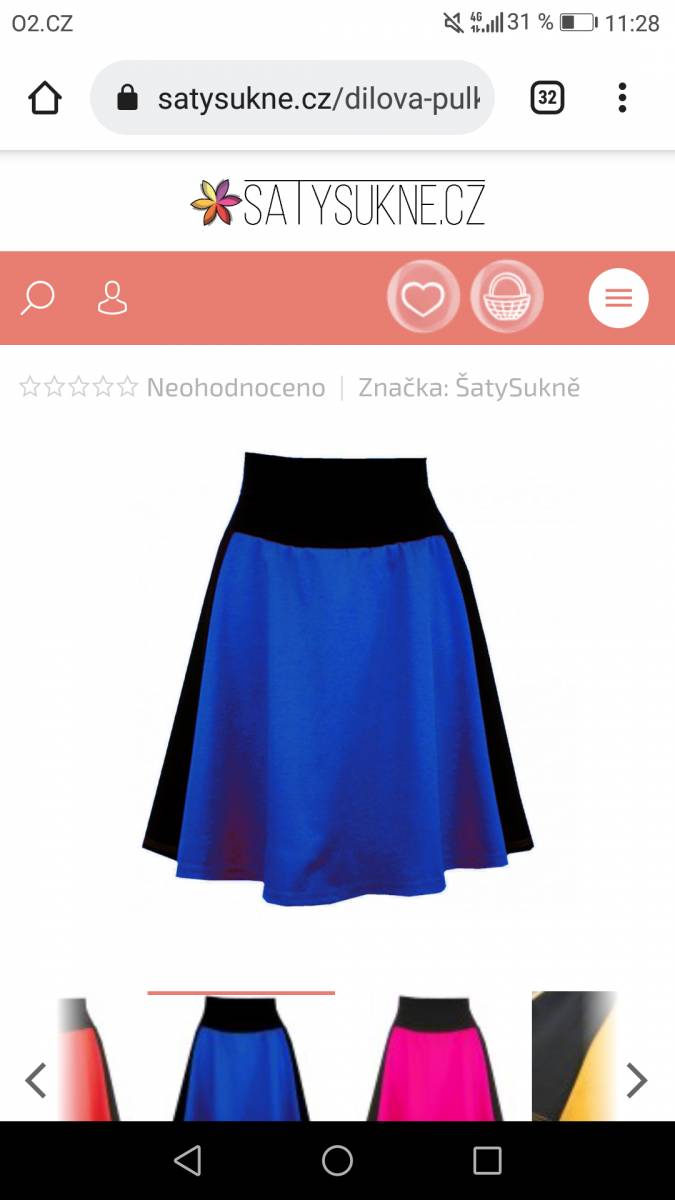Show next thumbnails with right arrow
675x1200 pixels.
pos(637,1080)
